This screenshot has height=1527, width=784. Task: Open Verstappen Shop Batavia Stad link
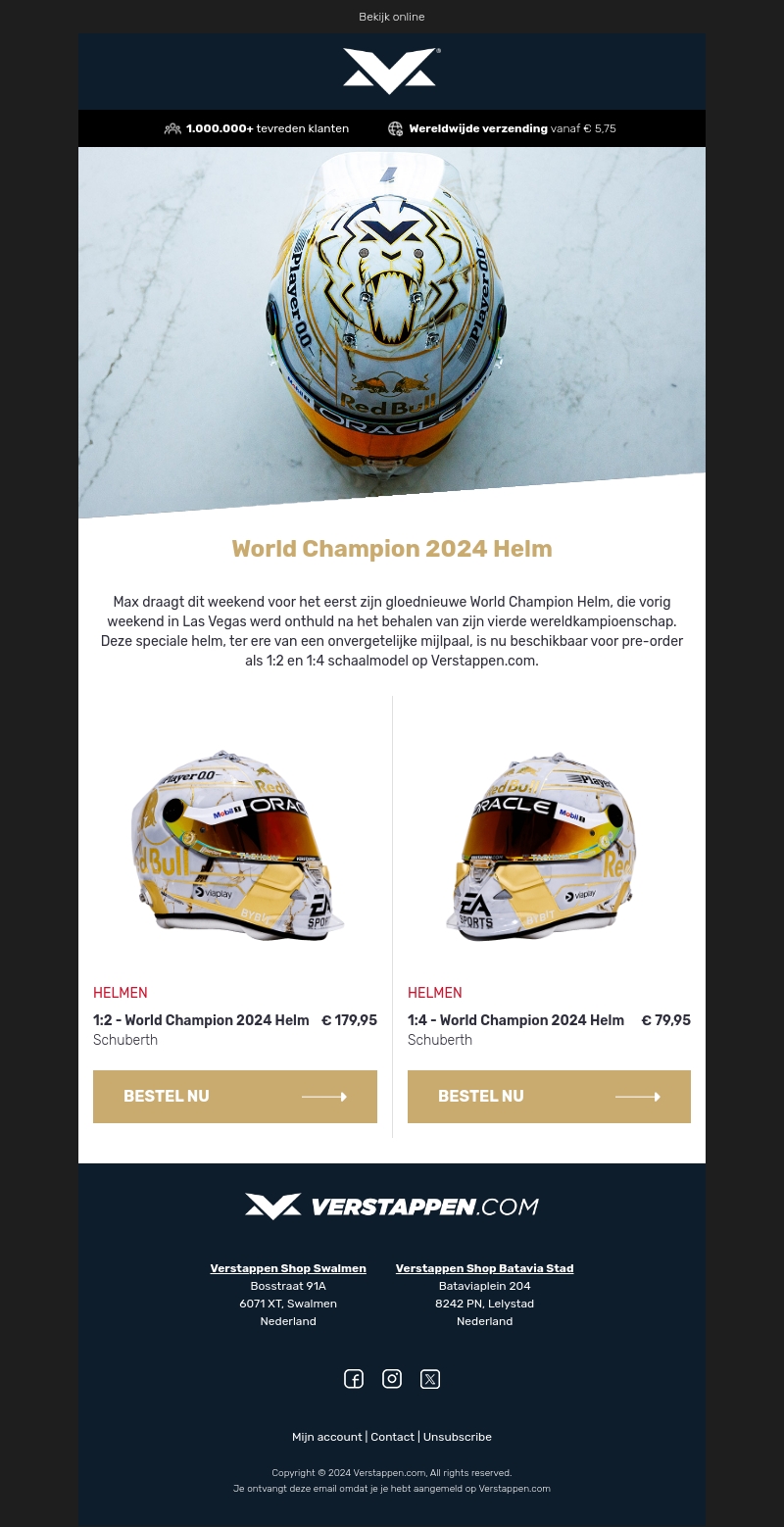click(484, 1268)
